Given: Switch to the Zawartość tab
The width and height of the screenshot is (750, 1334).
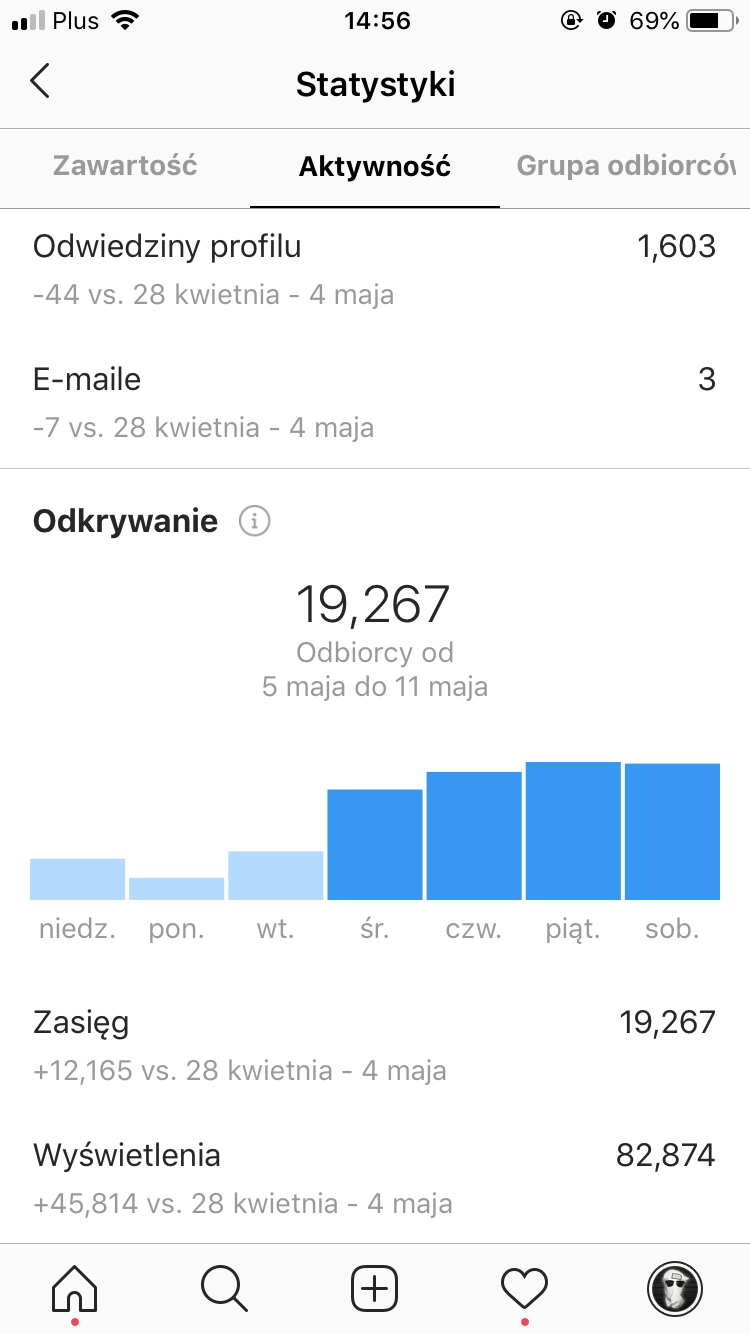Looking at the screenshot, I should 125,166.
